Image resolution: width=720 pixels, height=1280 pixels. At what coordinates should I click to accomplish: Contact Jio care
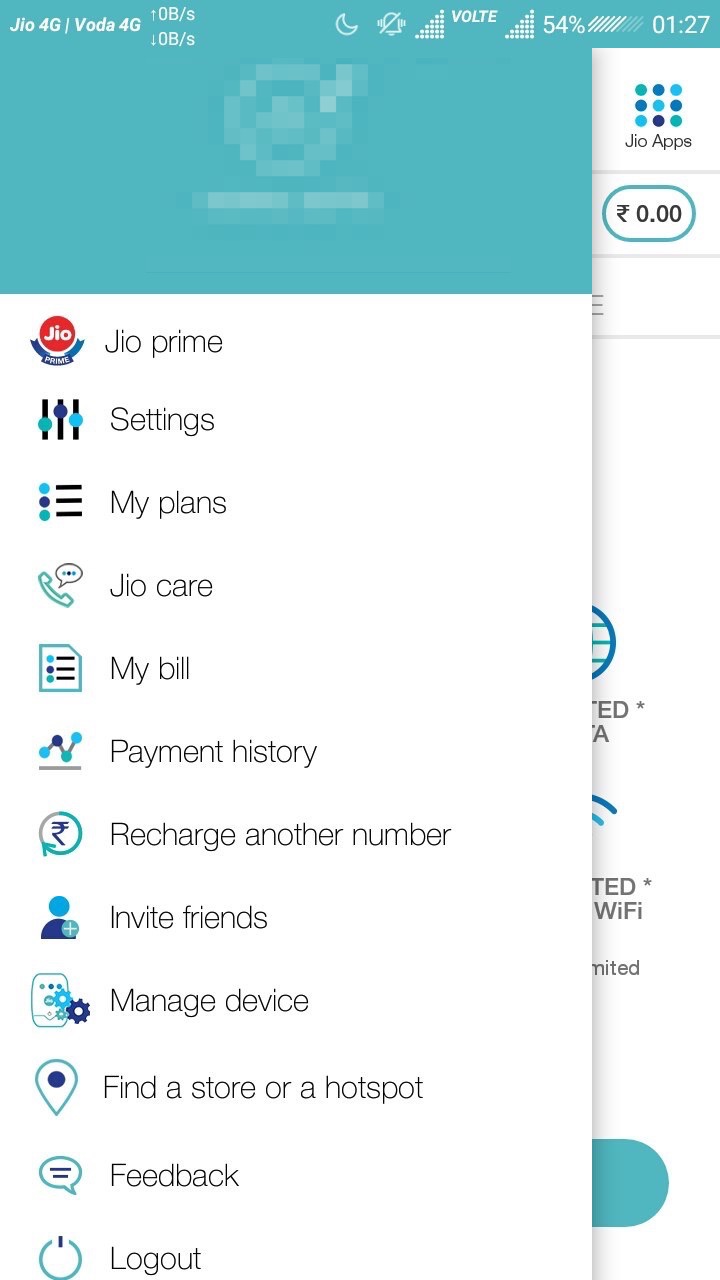(161, 586)
